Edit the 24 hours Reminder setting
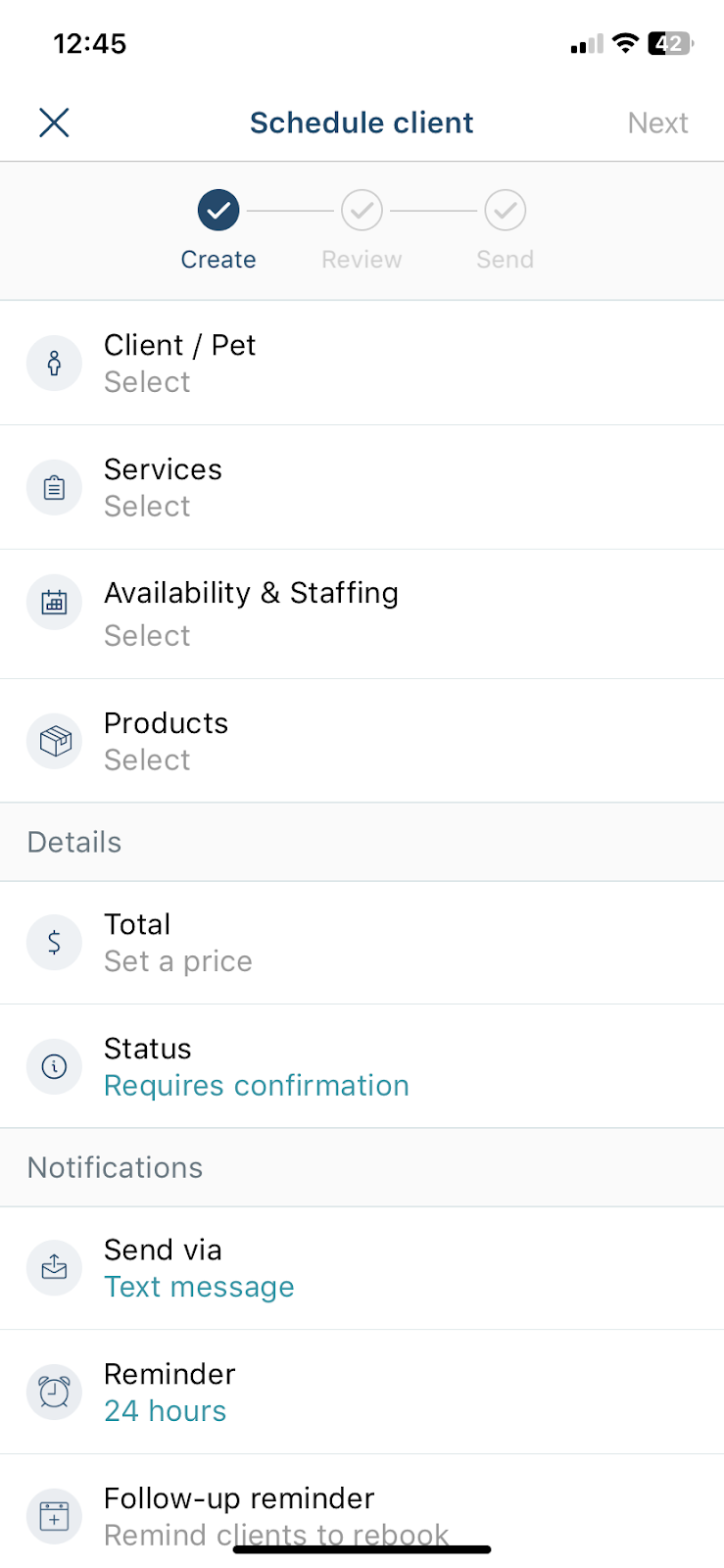The width and height of the screenshot is (724, 1568). tap(362, 1392)
